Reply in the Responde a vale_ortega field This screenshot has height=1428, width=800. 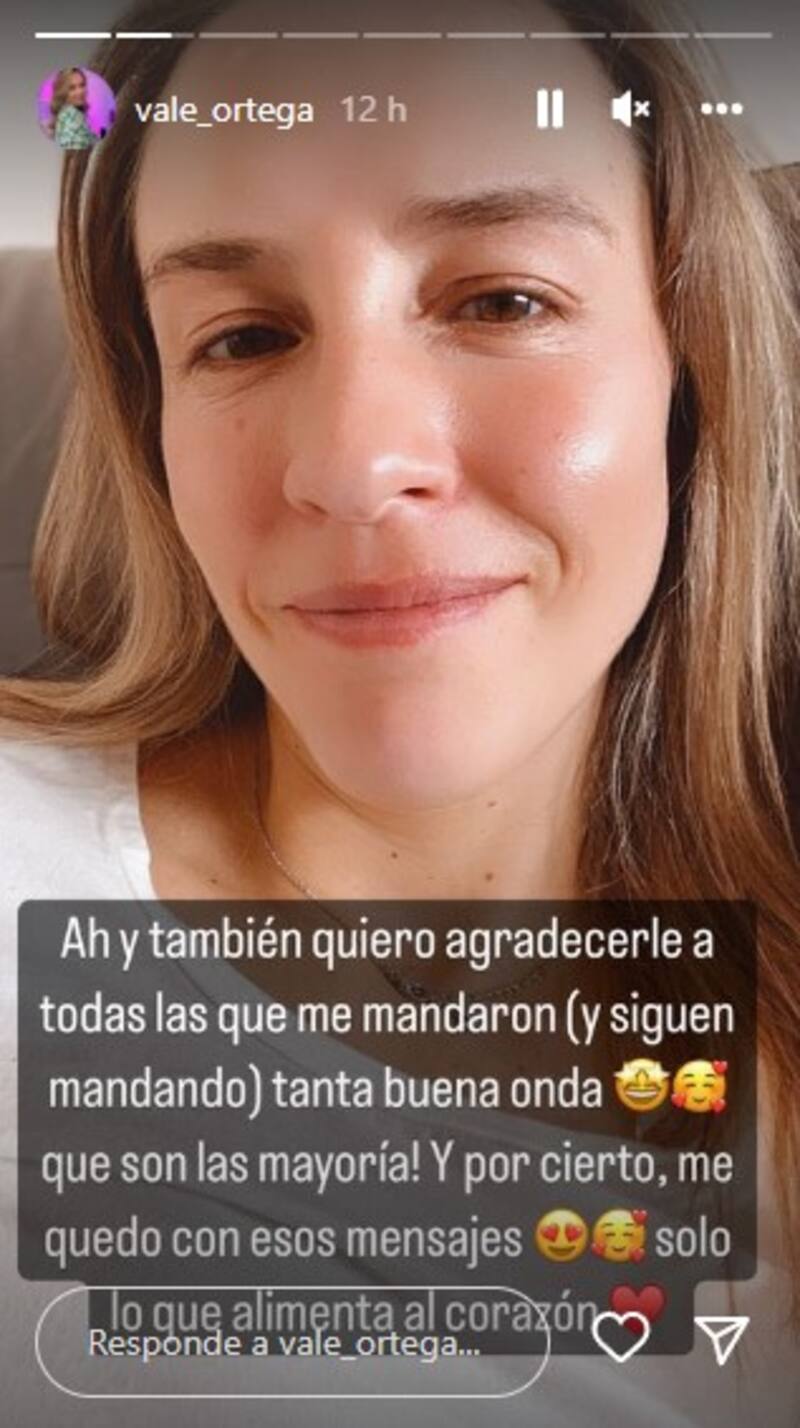click(x=292, y=1343)
